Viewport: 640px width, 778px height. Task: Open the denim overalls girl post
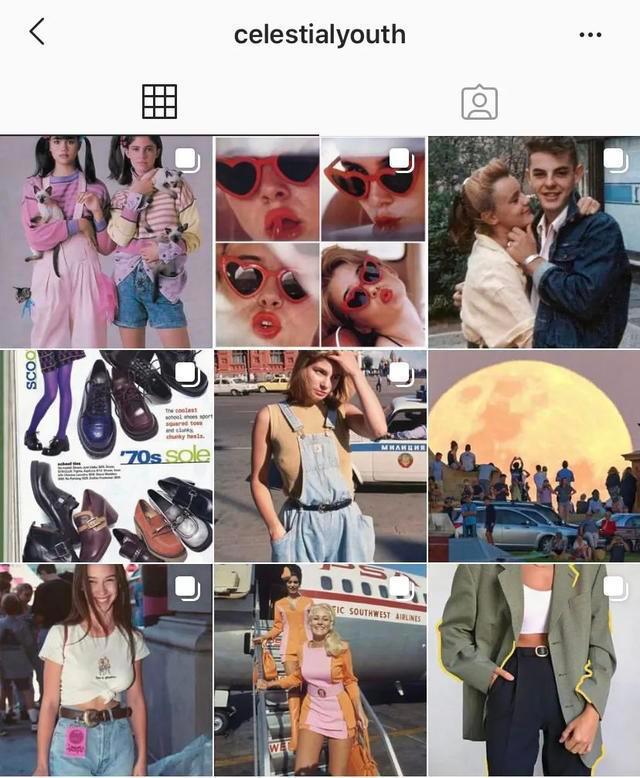[x=320, y=455]
